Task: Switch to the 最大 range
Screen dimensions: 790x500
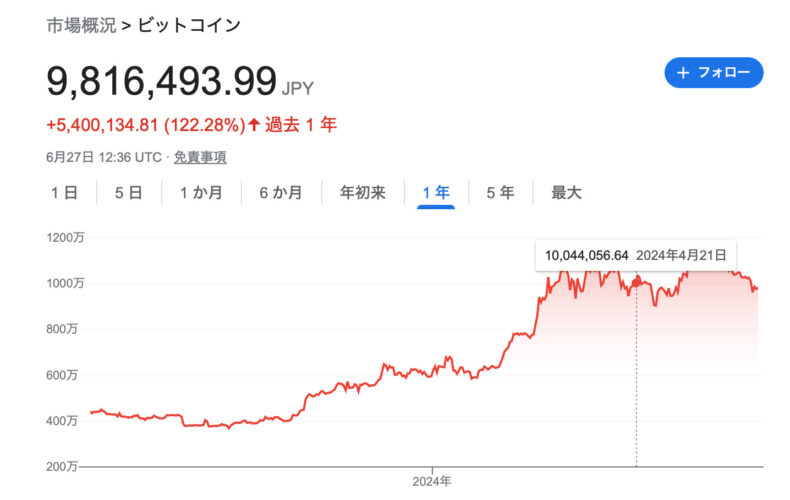Action: click(x=566, y=193)
